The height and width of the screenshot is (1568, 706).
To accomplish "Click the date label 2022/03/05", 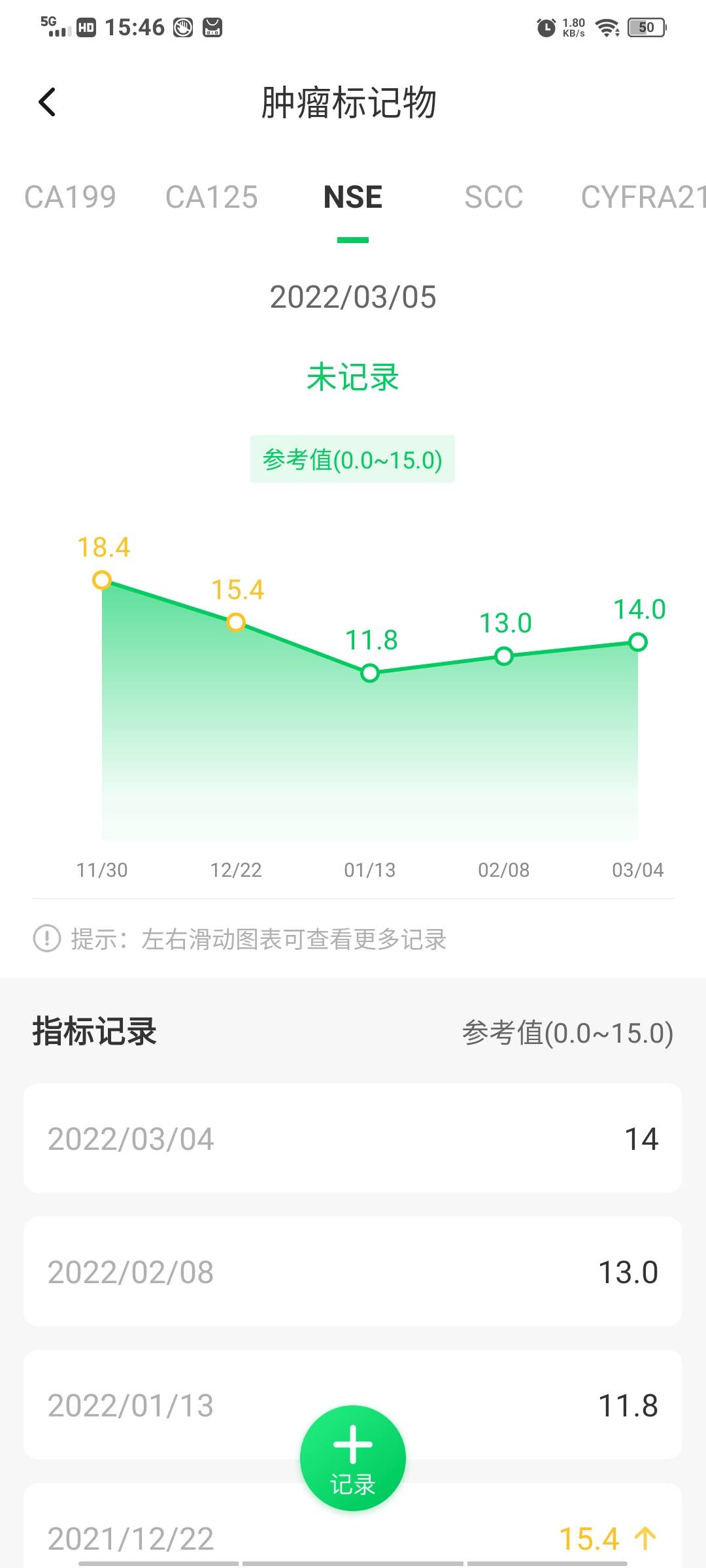I will coord(352,299).
